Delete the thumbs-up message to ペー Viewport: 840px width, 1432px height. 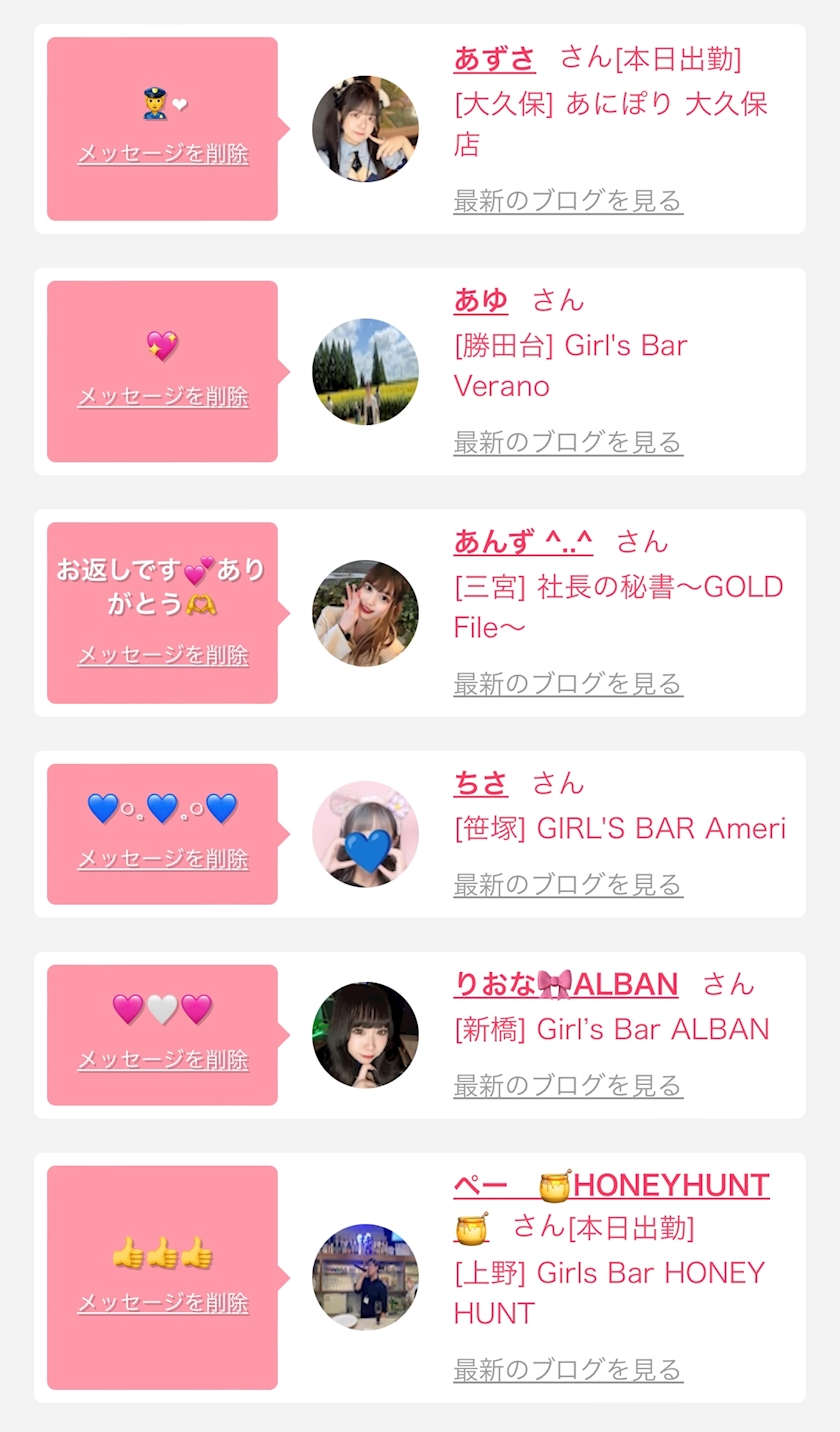[163, 1303]
